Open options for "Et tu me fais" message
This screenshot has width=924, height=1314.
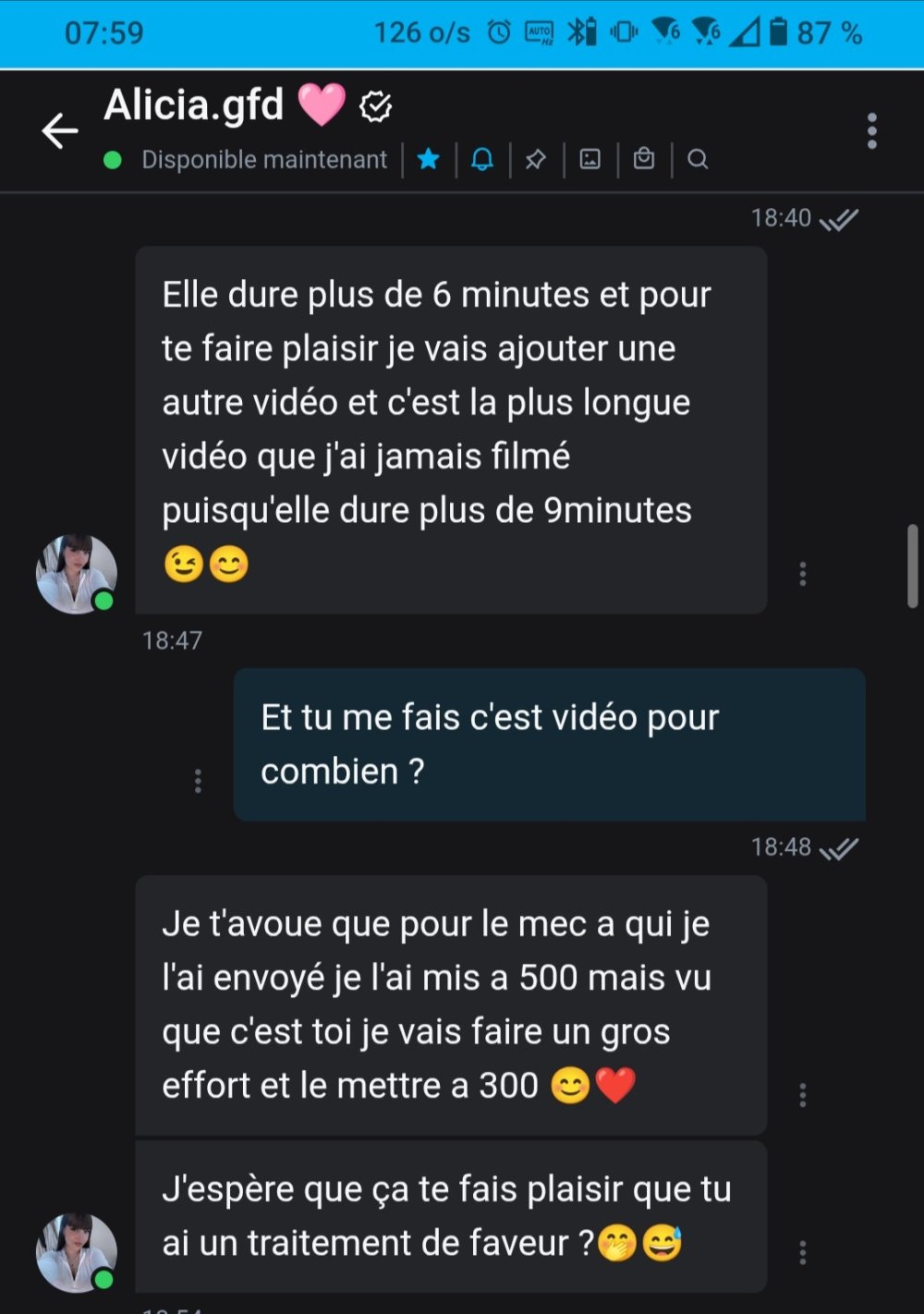pos(198,782)
